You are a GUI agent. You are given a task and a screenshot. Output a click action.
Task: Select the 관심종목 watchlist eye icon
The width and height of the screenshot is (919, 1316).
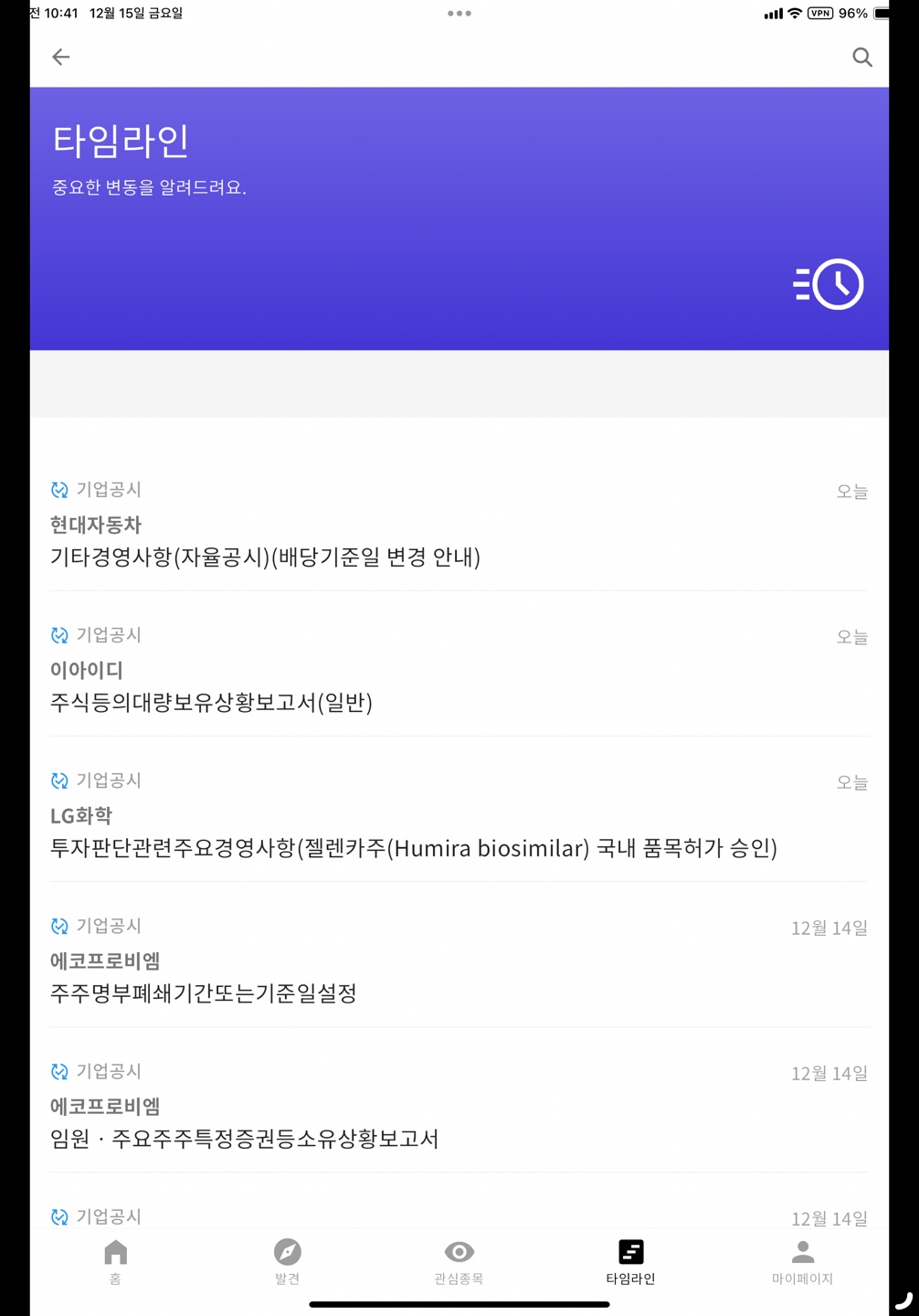tap(459, 1252)
